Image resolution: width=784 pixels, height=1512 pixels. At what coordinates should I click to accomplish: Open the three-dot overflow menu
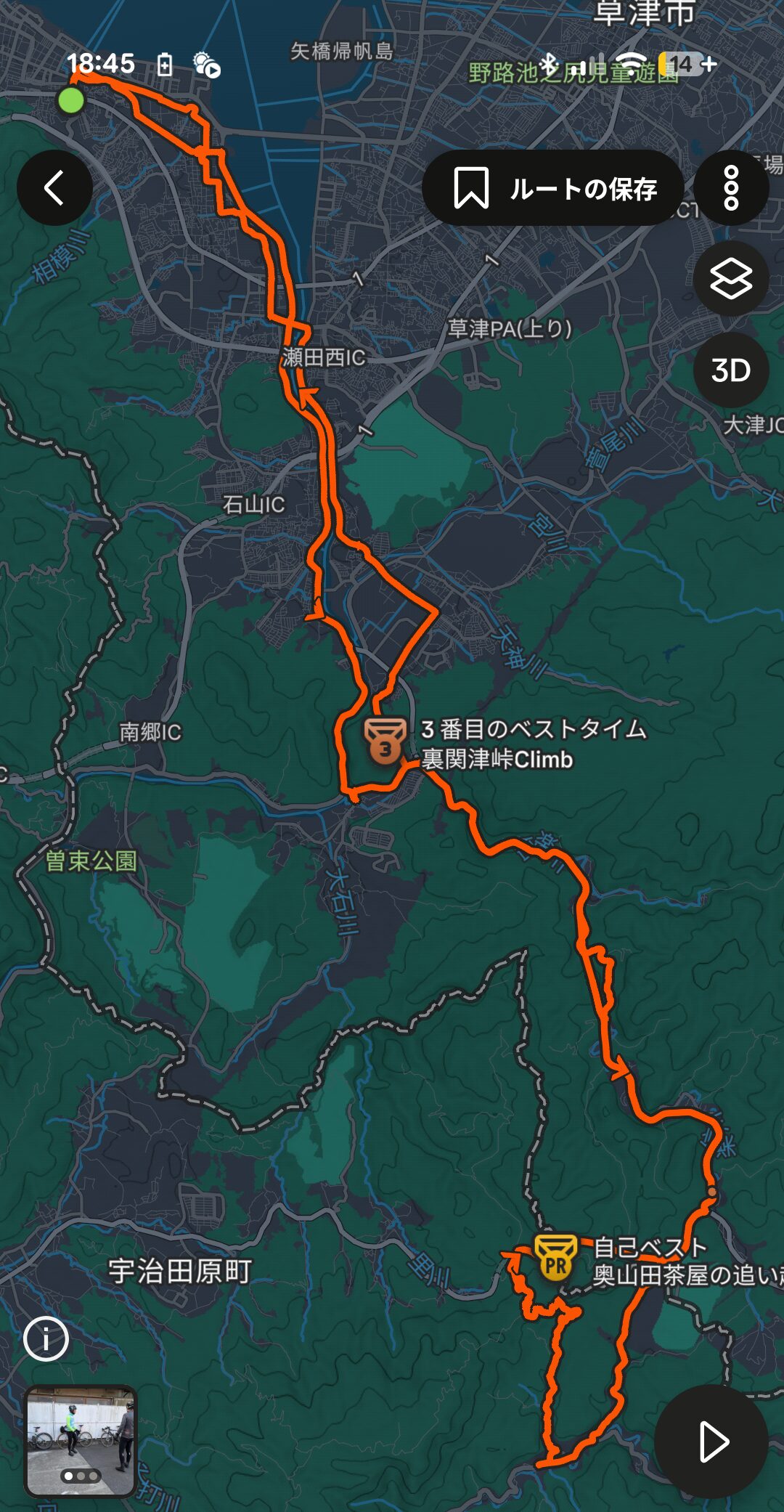coord(731,188)
